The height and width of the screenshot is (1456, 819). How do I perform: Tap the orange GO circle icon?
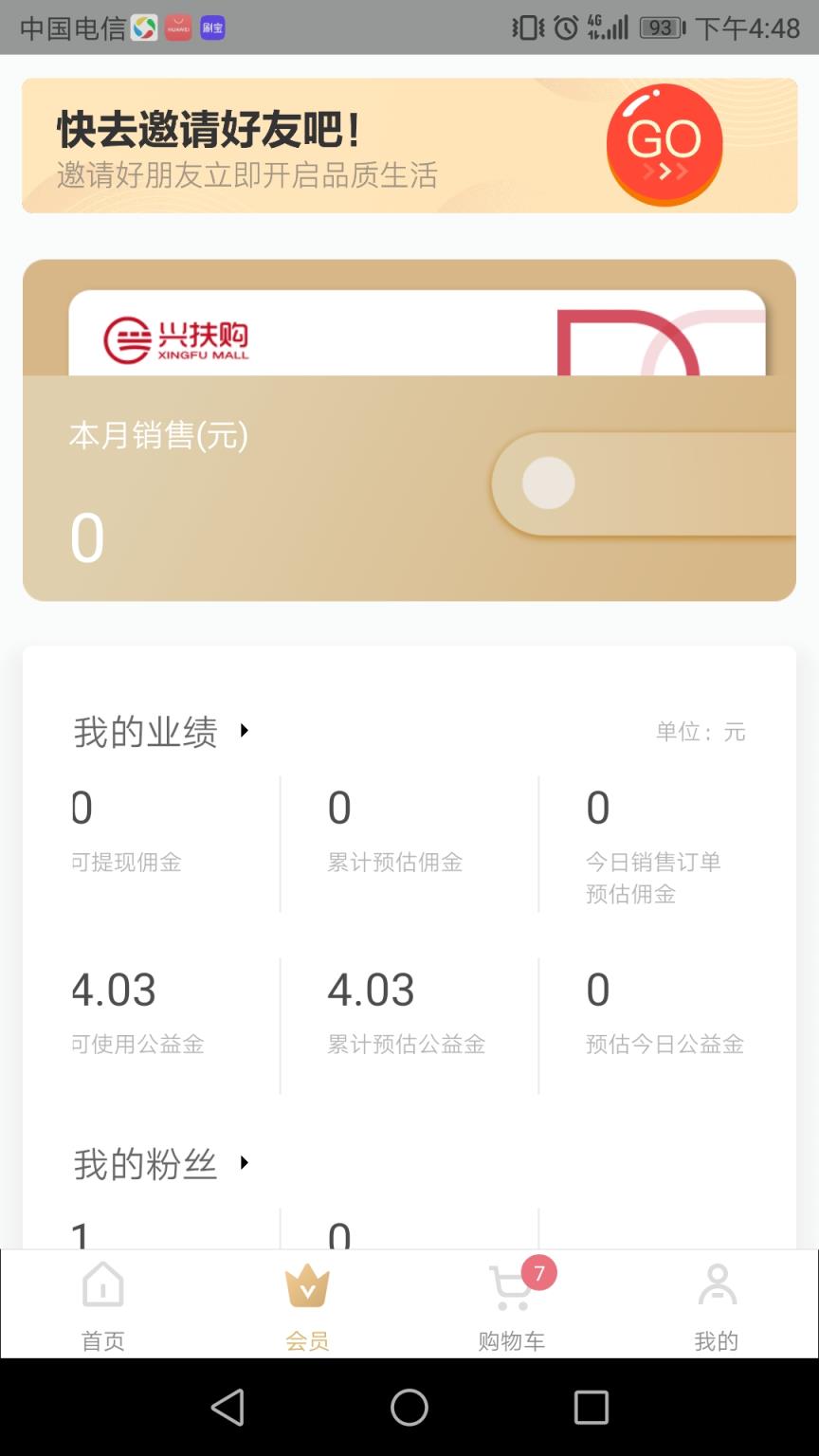664,144
